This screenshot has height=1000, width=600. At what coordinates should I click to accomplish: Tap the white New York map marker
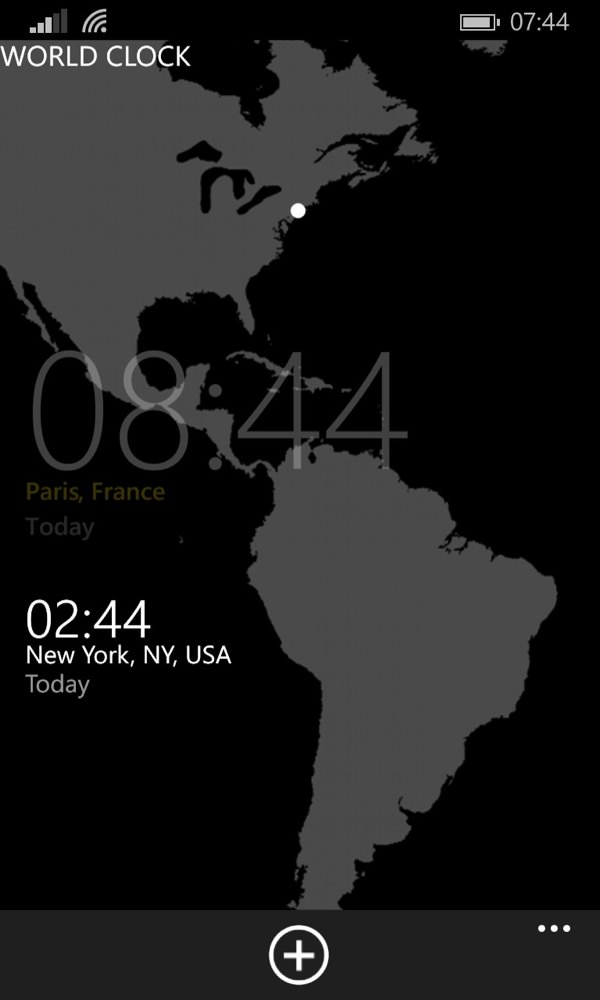(x=298, y=210)
